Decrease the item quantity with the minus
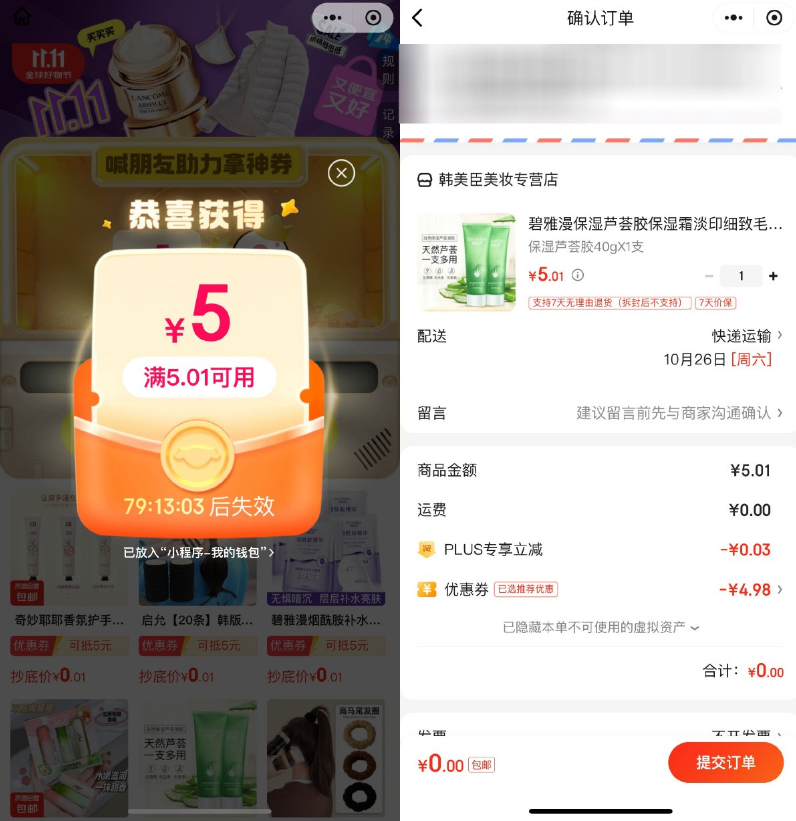The height and width of the screenshot is (821, 796). (709, 276)
